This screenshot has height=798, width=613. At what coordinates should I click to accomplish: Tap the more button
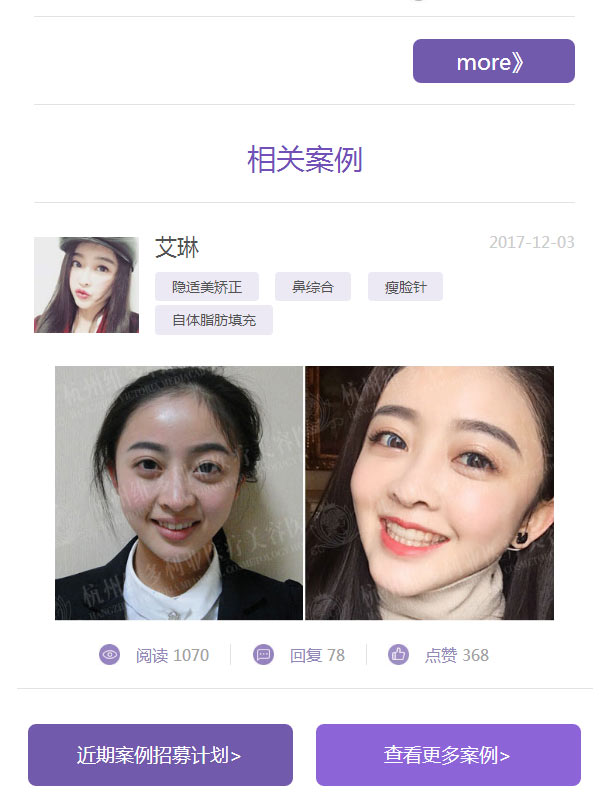pyautogui.click(x=493, y=61)
